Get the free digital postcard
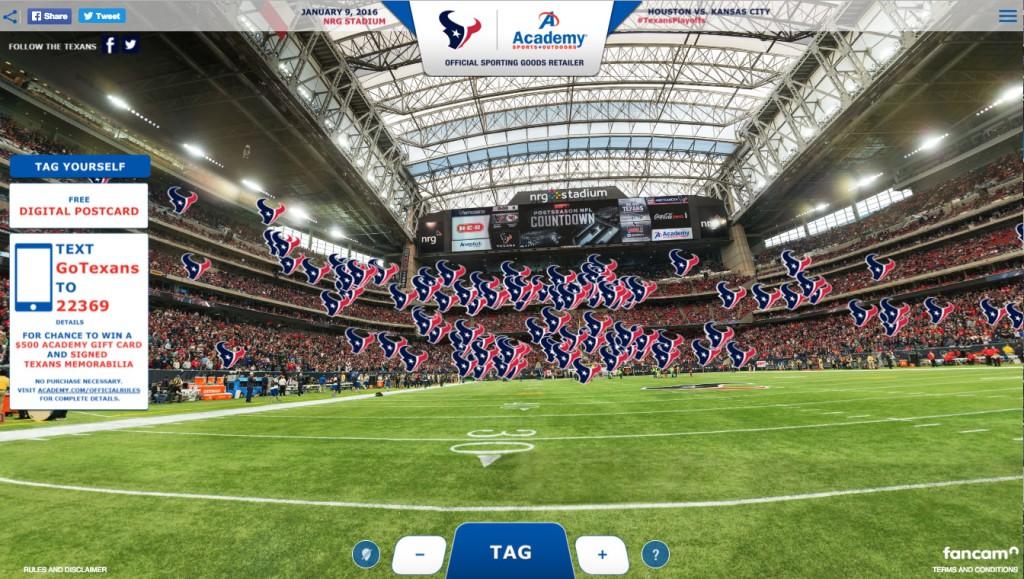Viewport: 1024px width, 579px height. 79,205
